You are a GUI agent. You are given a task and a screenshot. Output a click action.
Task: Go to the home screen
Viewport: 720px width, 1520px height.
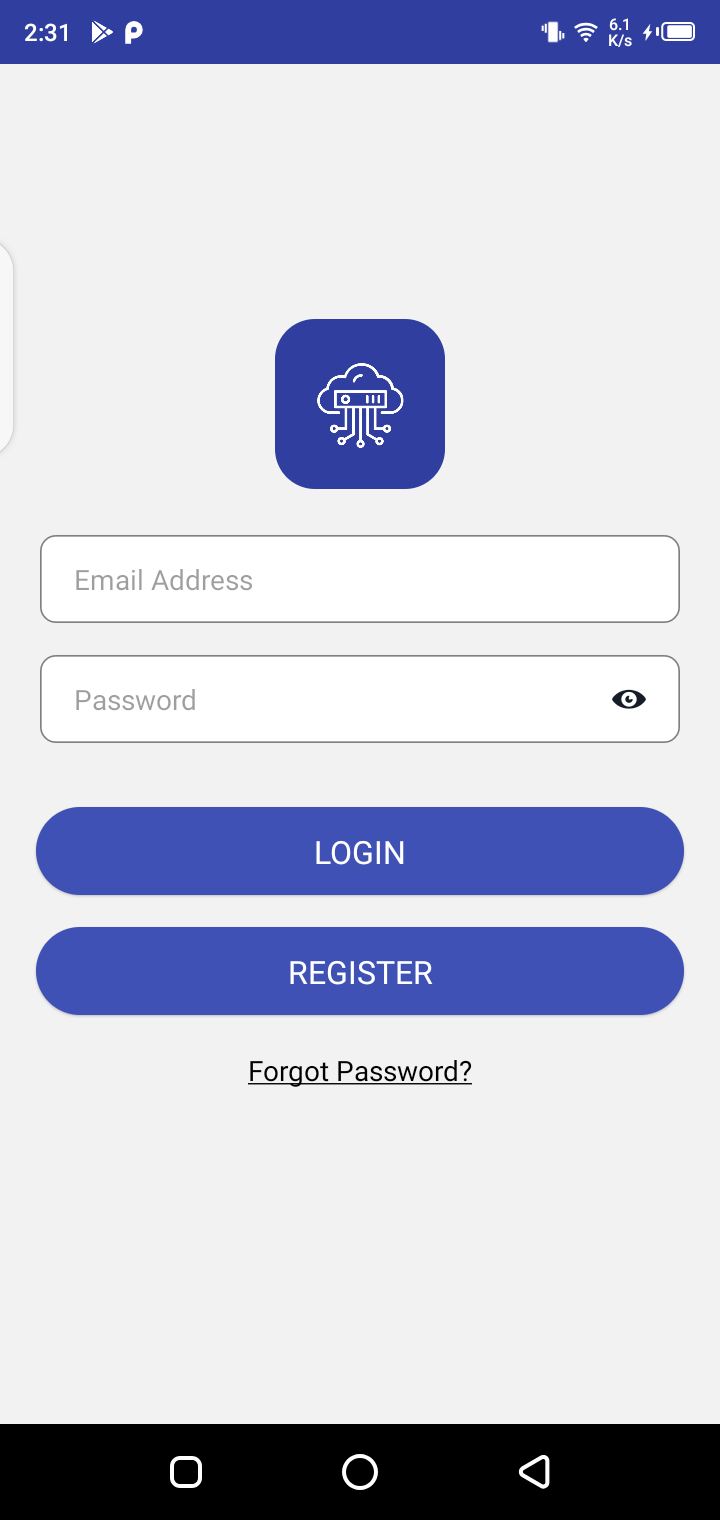360,1471
